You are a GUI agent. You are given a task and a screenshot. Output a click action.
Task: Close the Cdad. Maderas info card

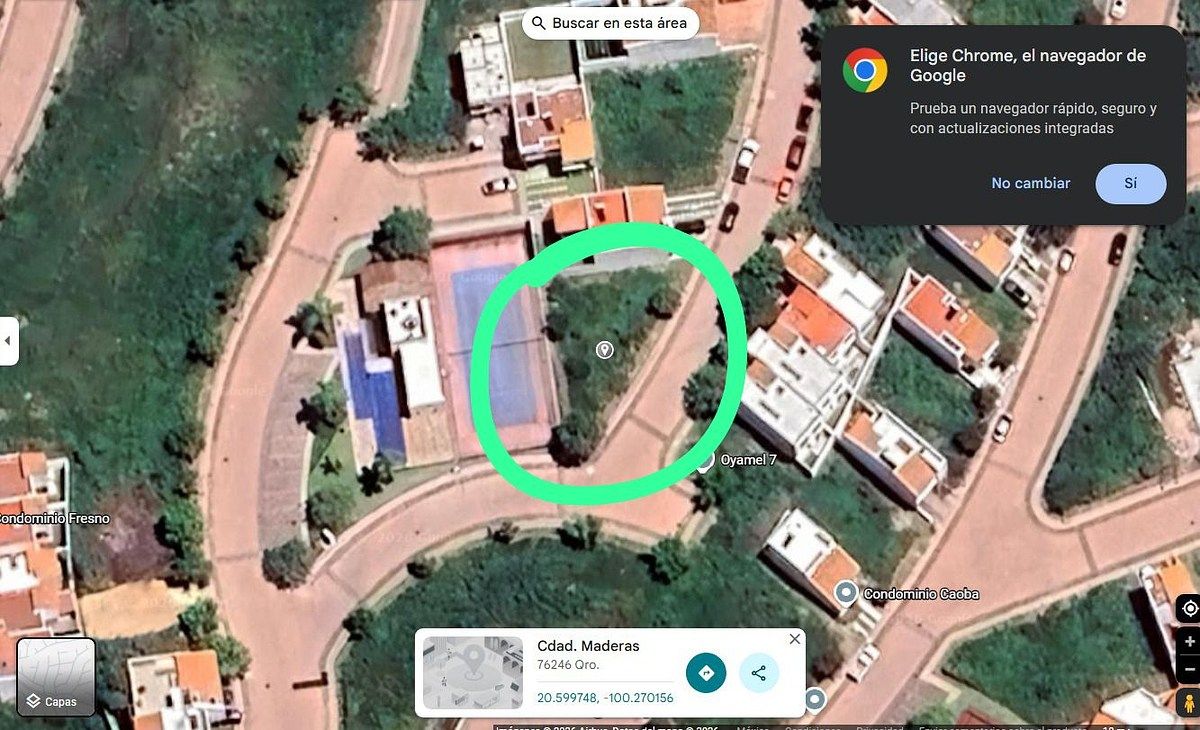pyautogui.click(x=794, y=639)
